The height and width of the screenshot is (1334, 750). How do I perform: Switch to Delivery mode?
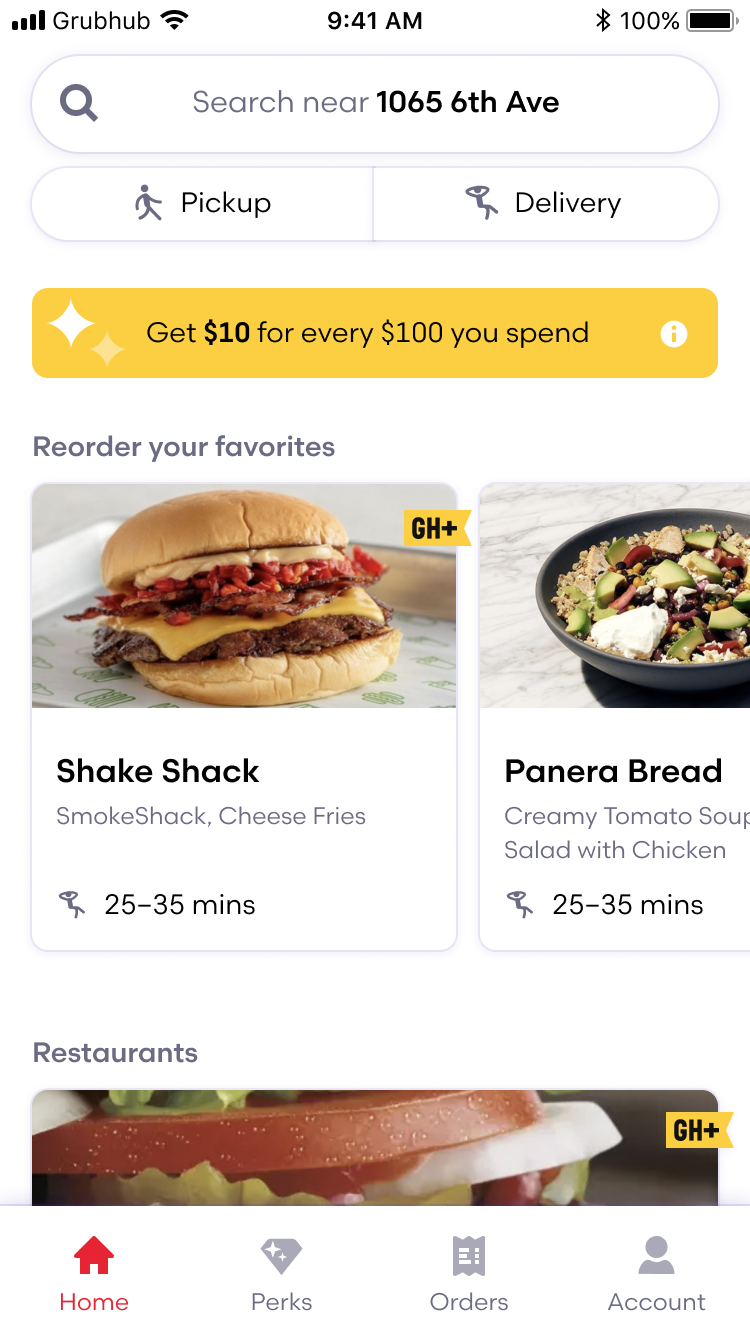click(545, 203)
